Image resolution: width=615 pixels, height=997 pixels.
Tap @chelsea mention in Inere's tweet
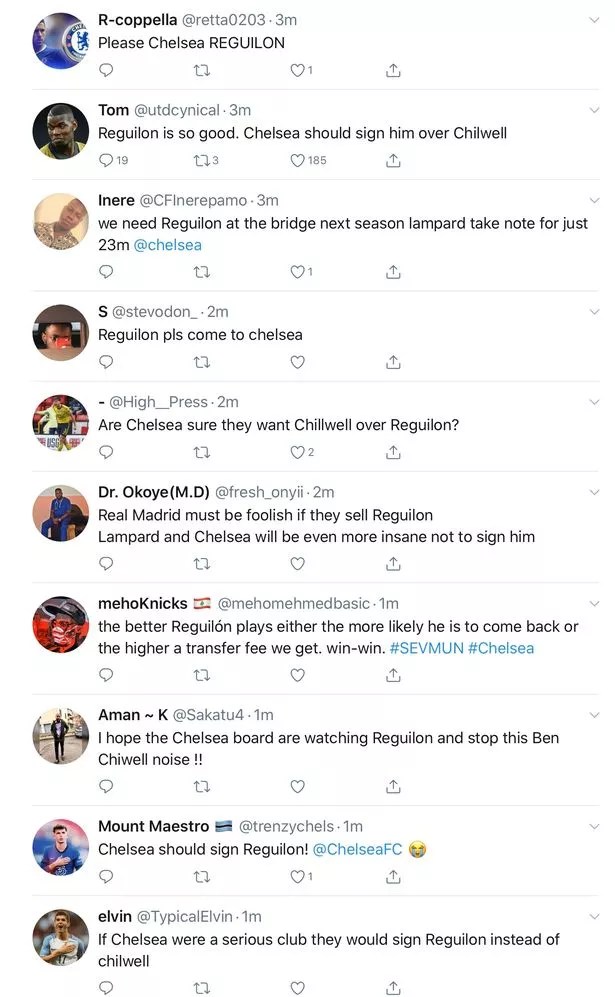click(x=167, y=245)
